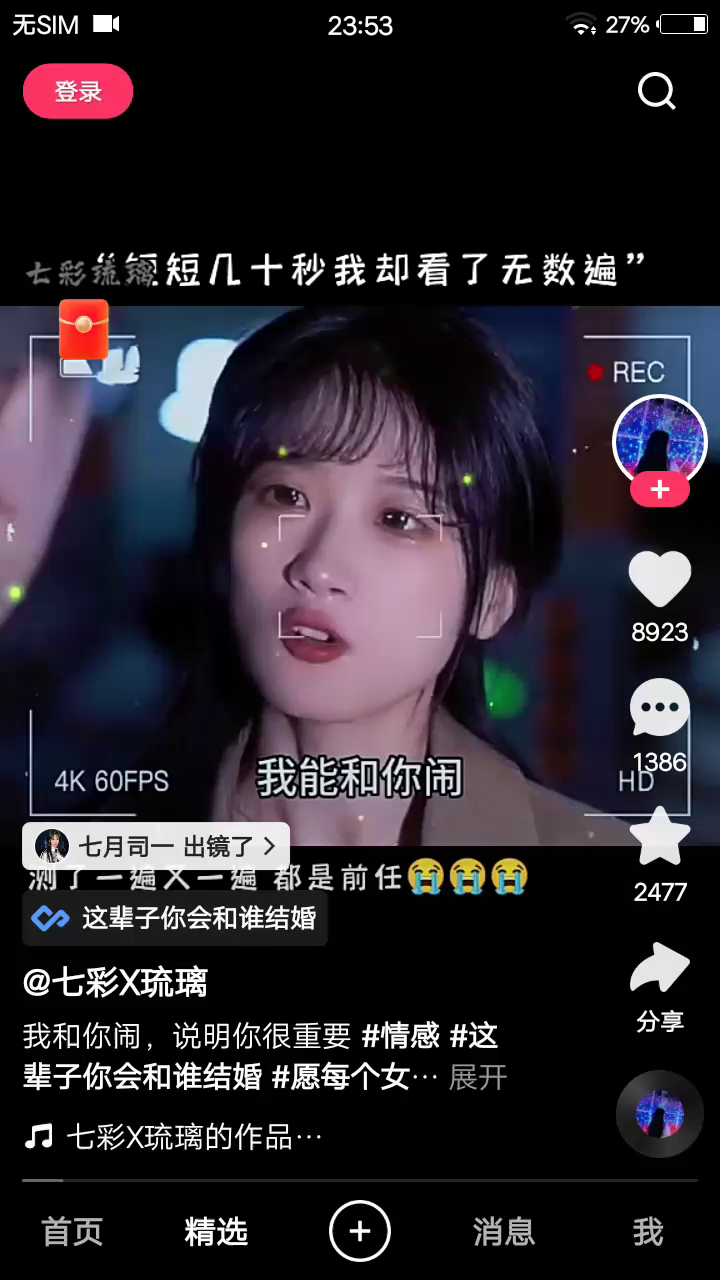
Task: Open the comments bubble icon
Action: pyautogui.click(x=659, y=708)
